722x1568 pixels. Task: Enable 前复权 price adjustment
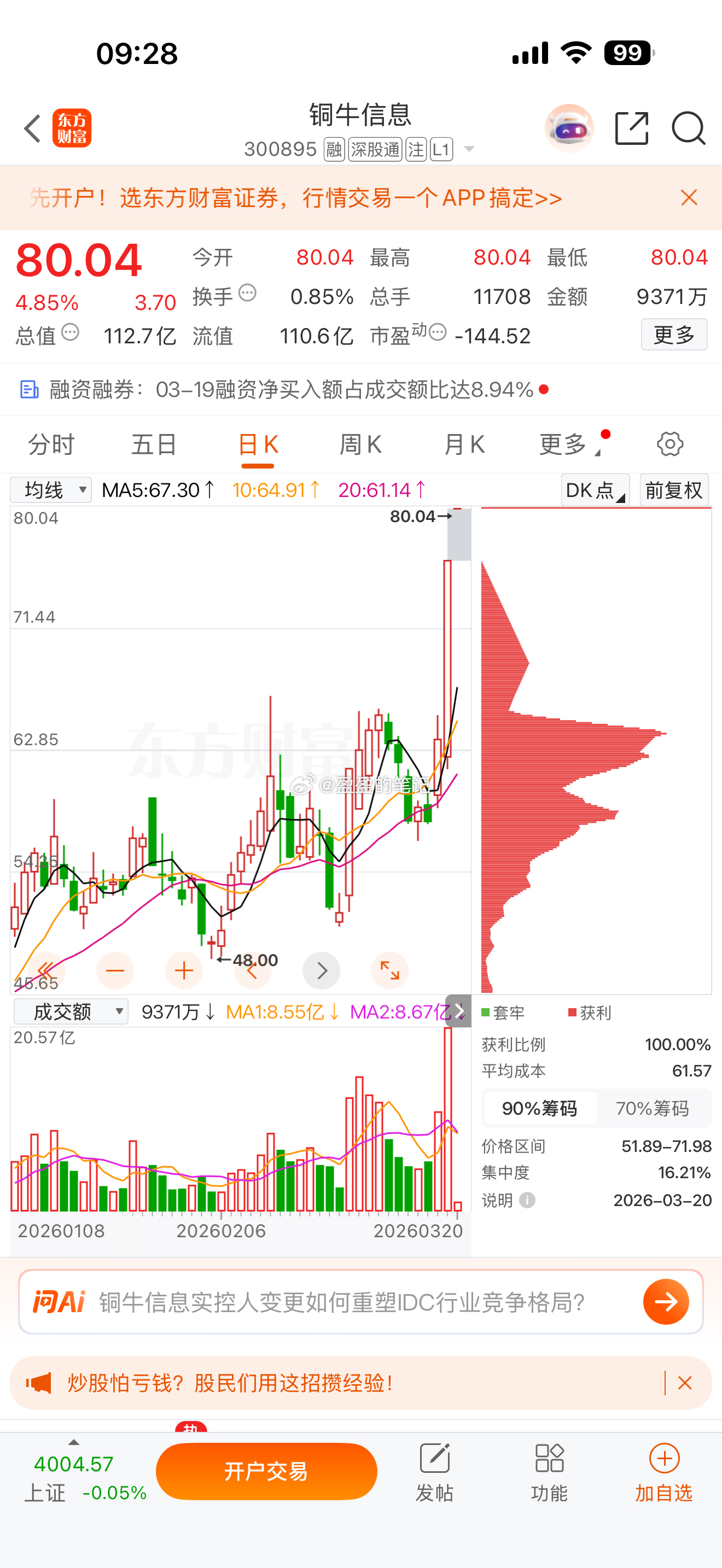674,489
